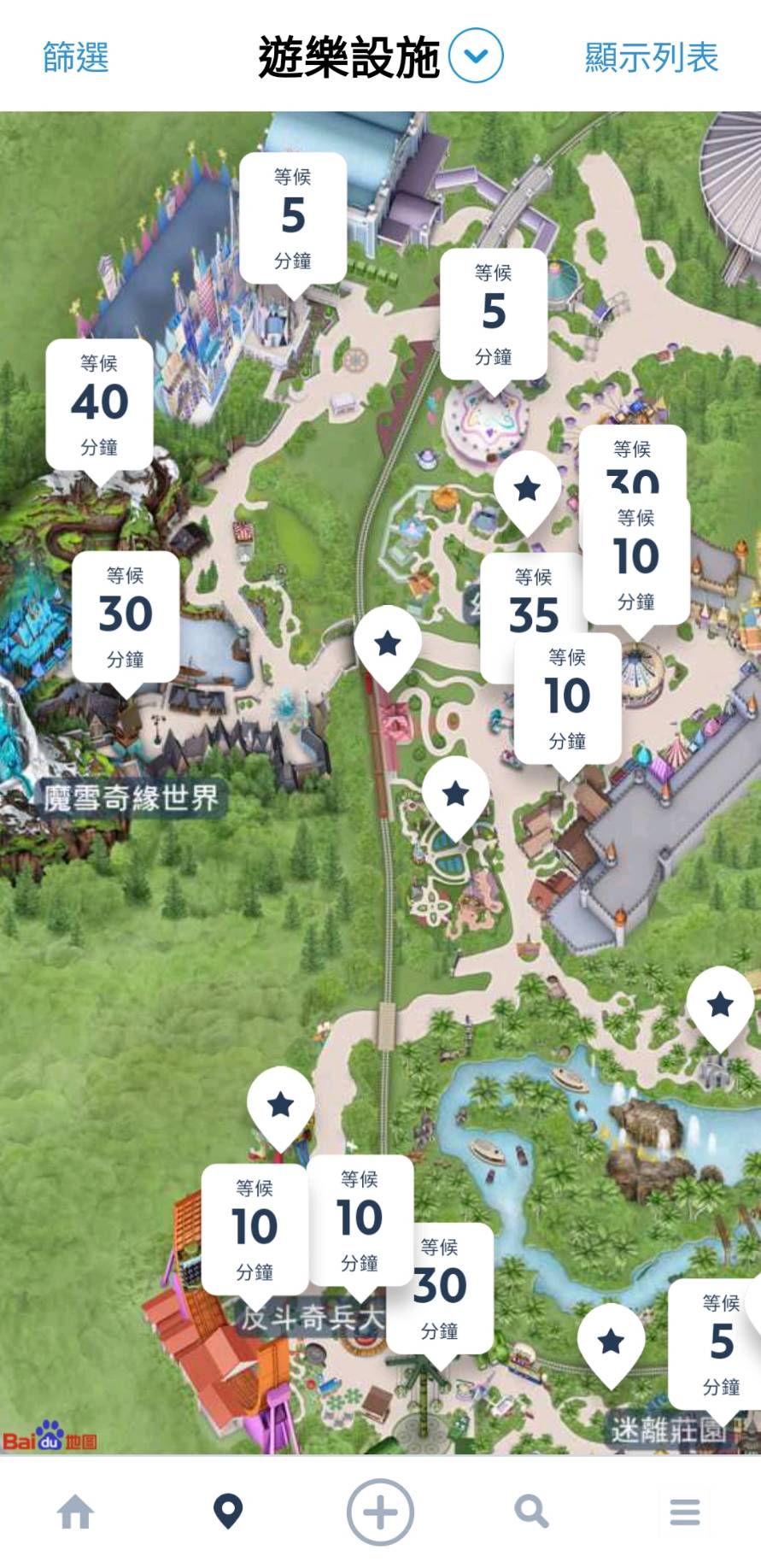761x1568 pixels.
Task: Select the star pin on the railway track
Action: coord(388,645)
